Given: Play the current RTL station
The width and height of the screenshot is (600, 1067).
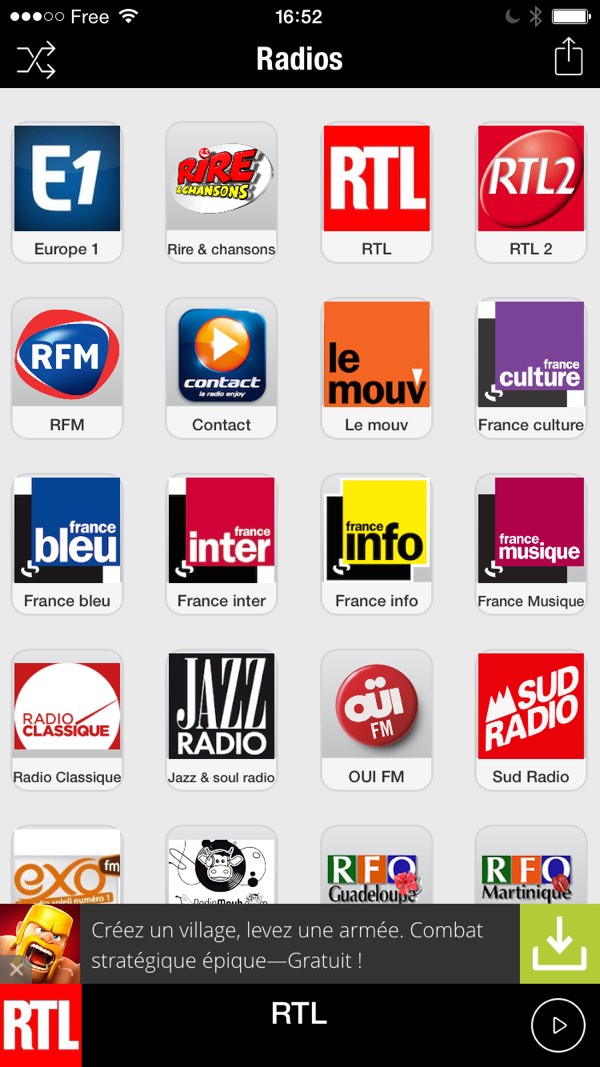Looking at the screenshot, I should click(x=558, y=1025).
